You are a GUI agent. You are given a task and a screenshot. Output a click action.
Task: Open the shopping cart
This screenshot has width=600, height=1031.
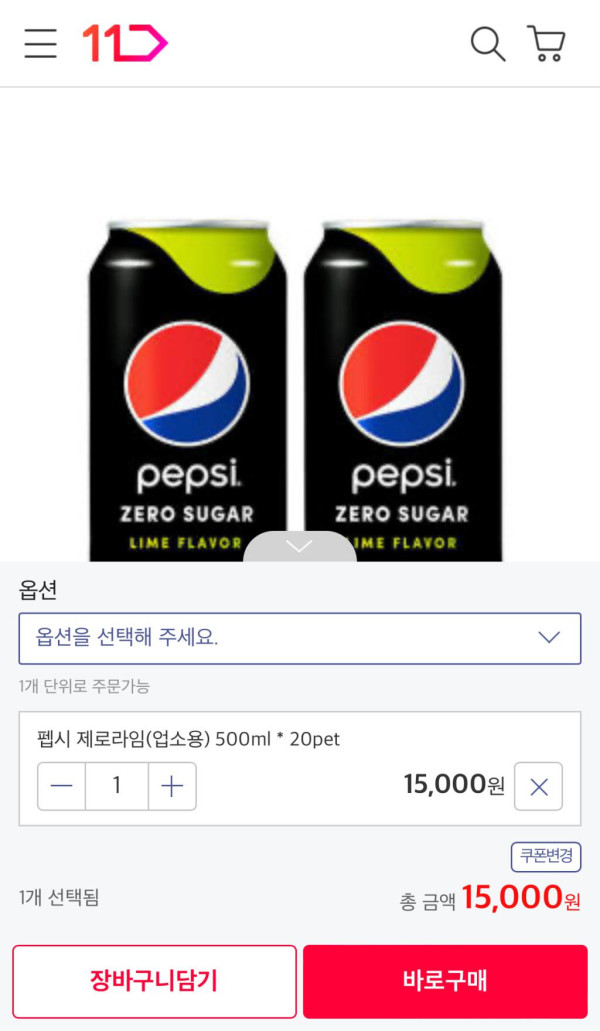tap(547, 43)
